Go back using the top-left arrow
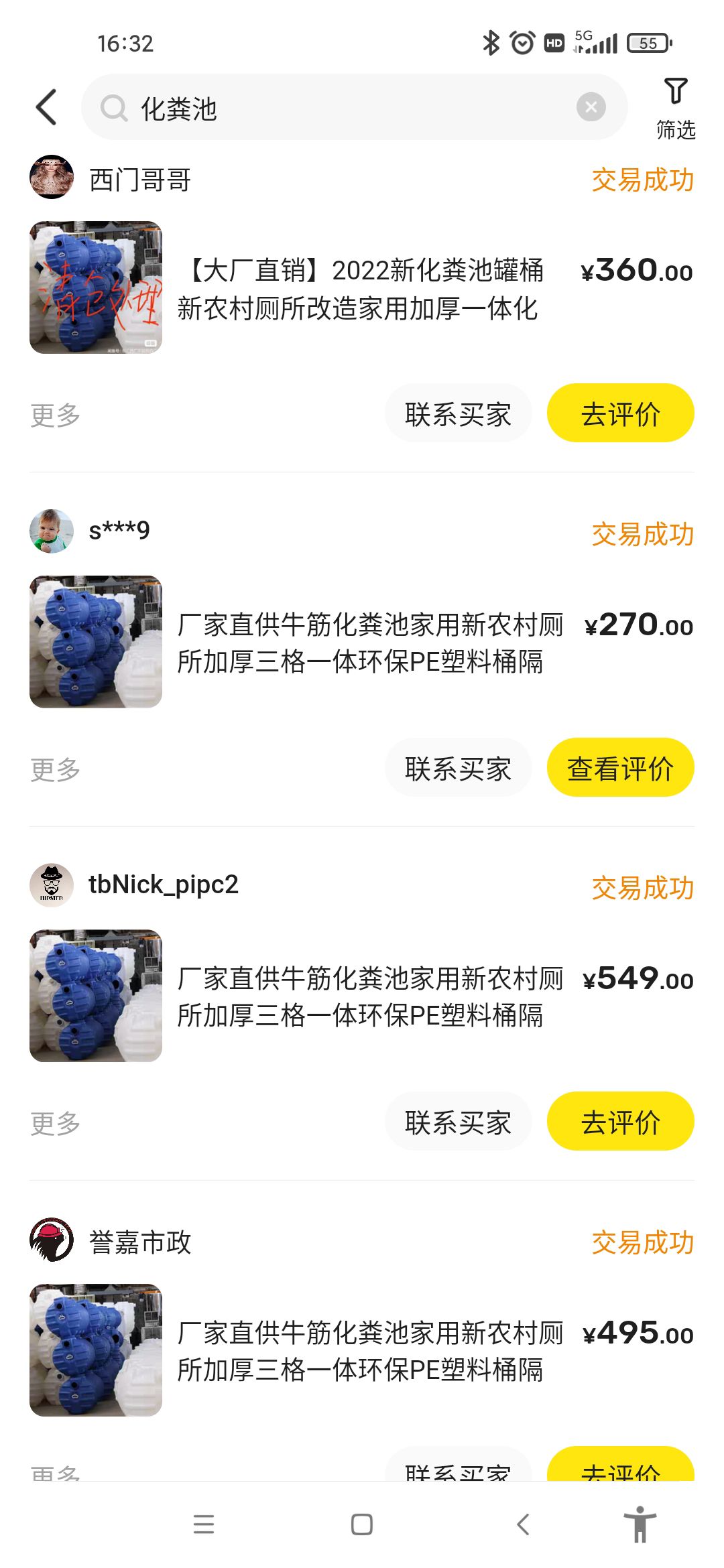Screen dimensions: 724x1568 tap(46, 107)
